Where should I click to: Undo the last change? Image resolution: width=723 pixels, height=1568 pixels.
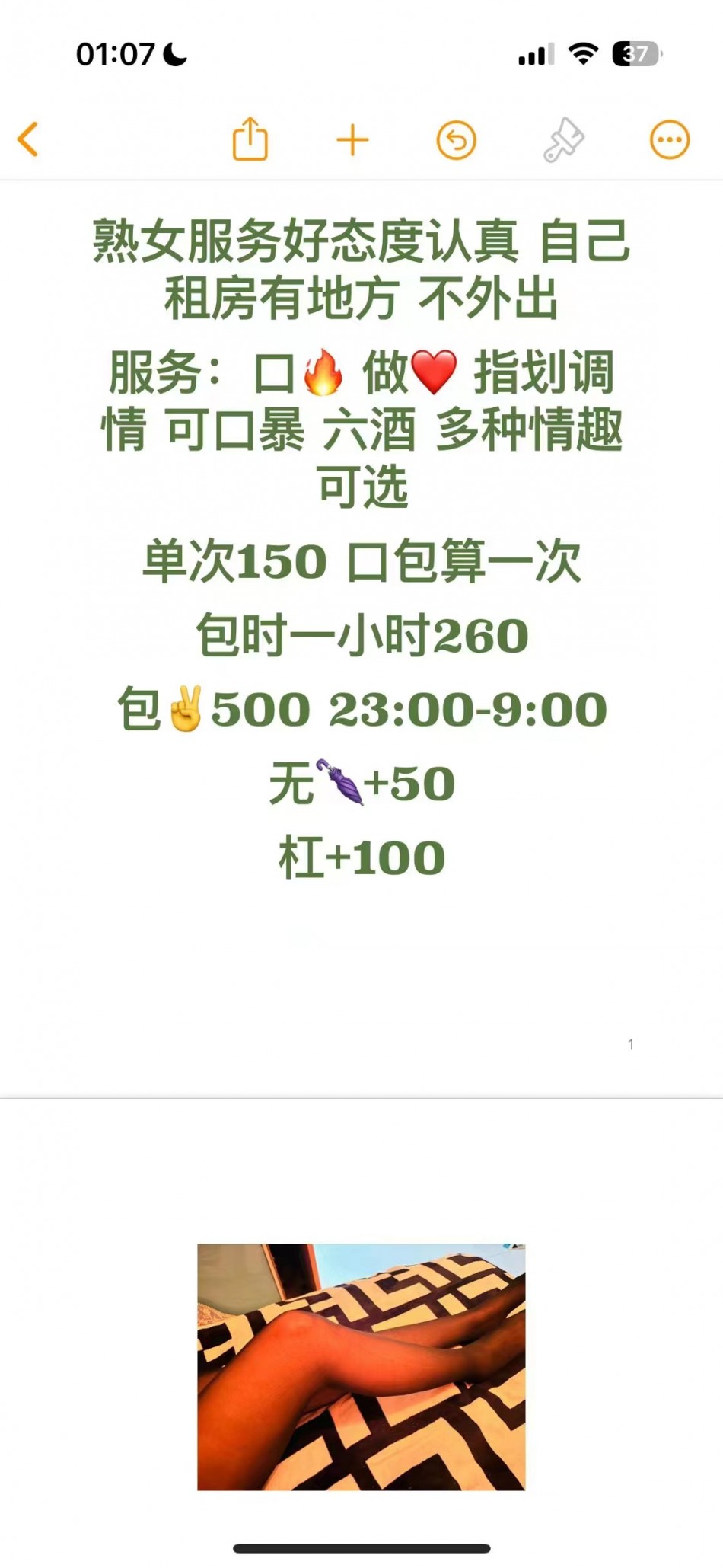(x=457, y=140)
